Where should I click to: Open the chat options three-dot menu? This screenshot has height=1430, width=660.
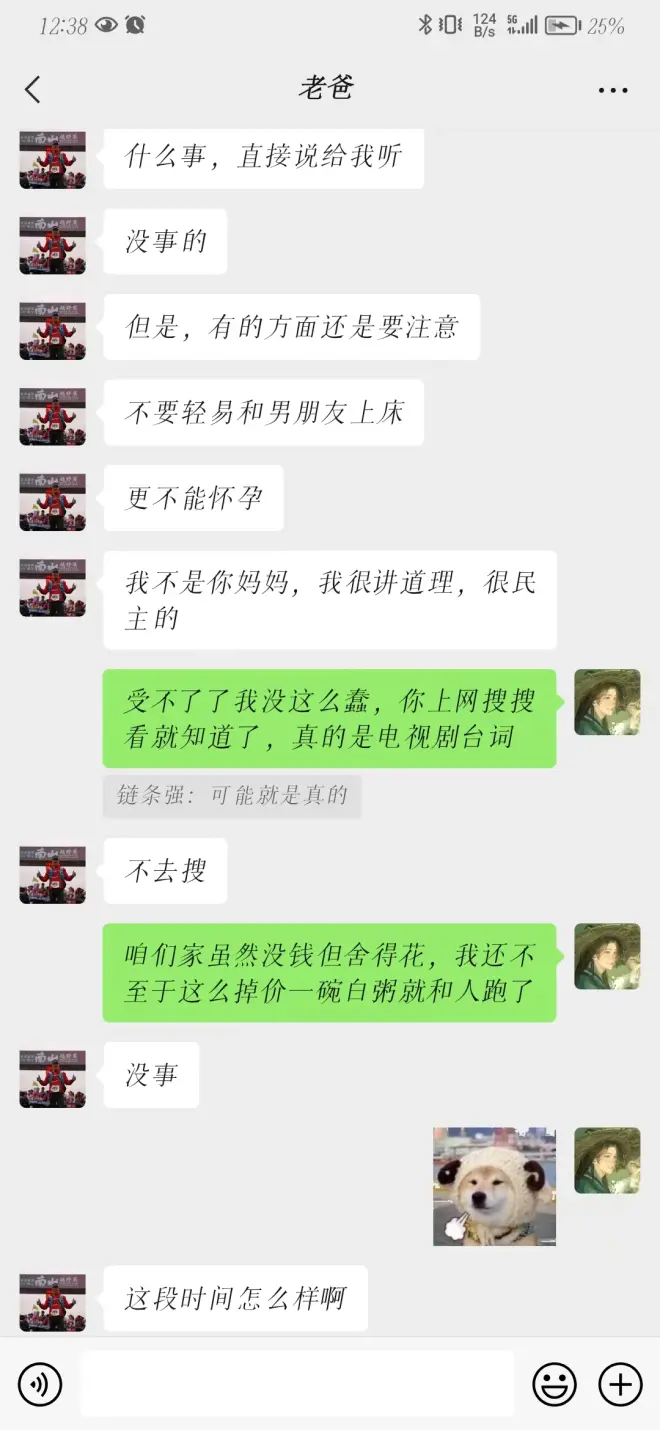[613, 90]
